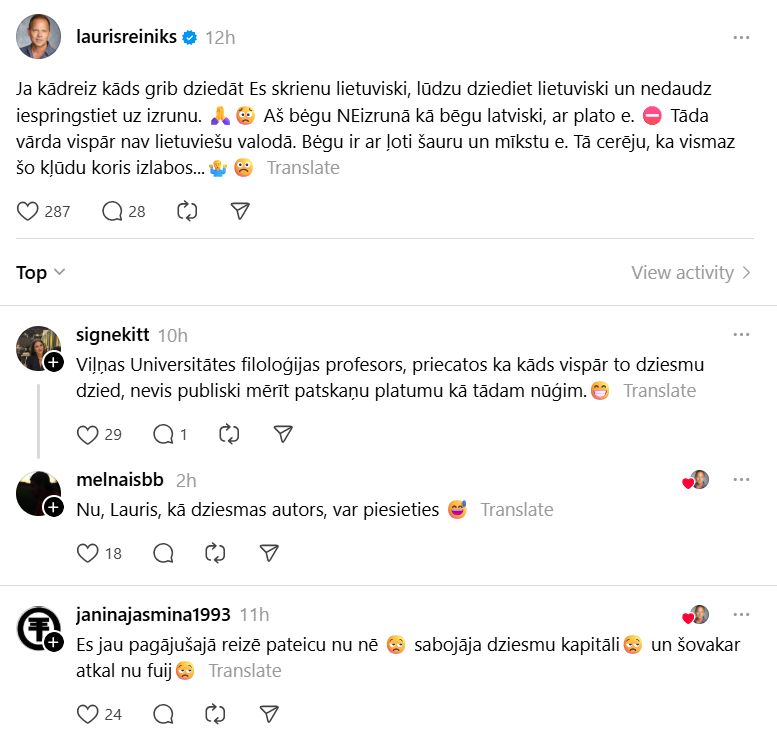Repost melnaisbb's reply
The height and width of the screenshot is (731, 777).
click(215, 553)
